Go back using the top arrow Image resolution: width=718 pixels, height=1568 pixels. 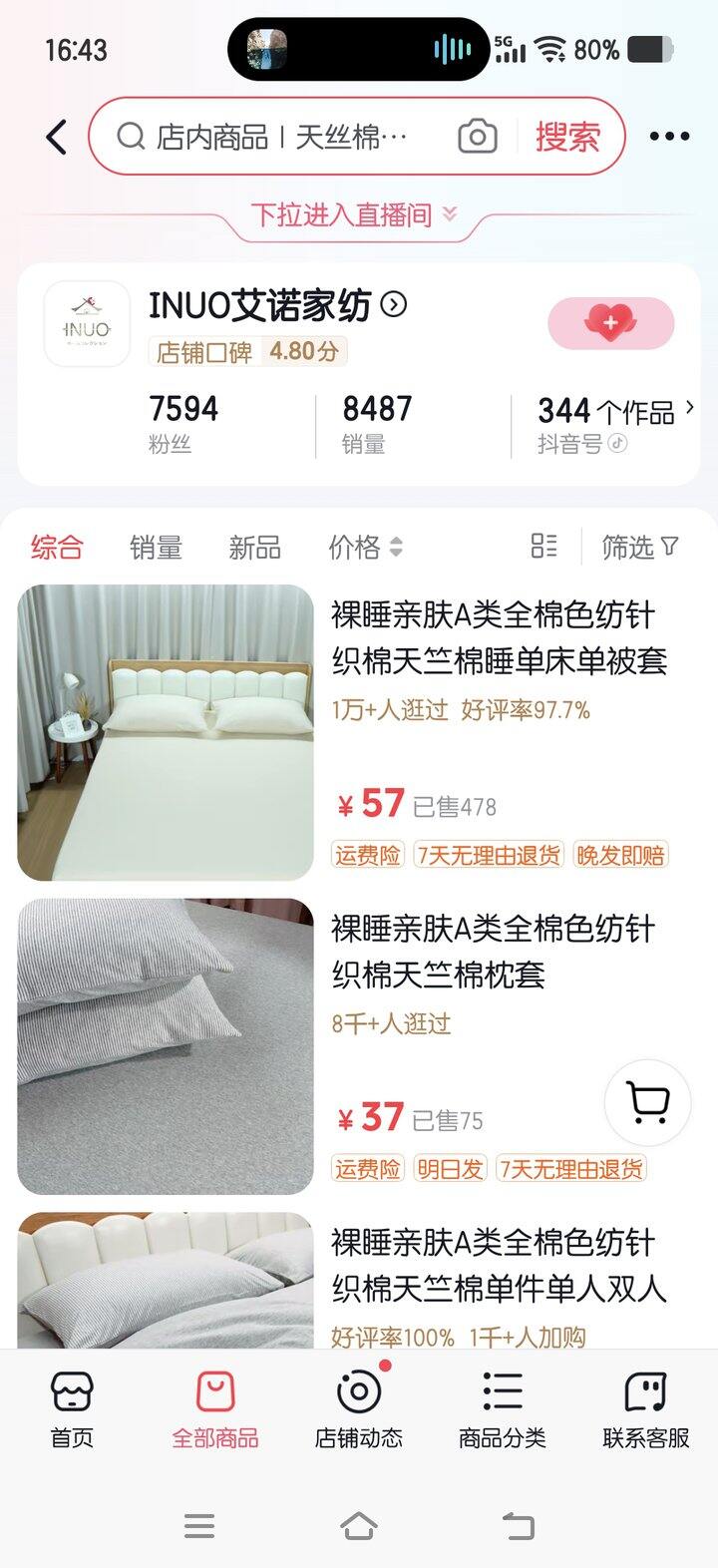pos(57,137)
